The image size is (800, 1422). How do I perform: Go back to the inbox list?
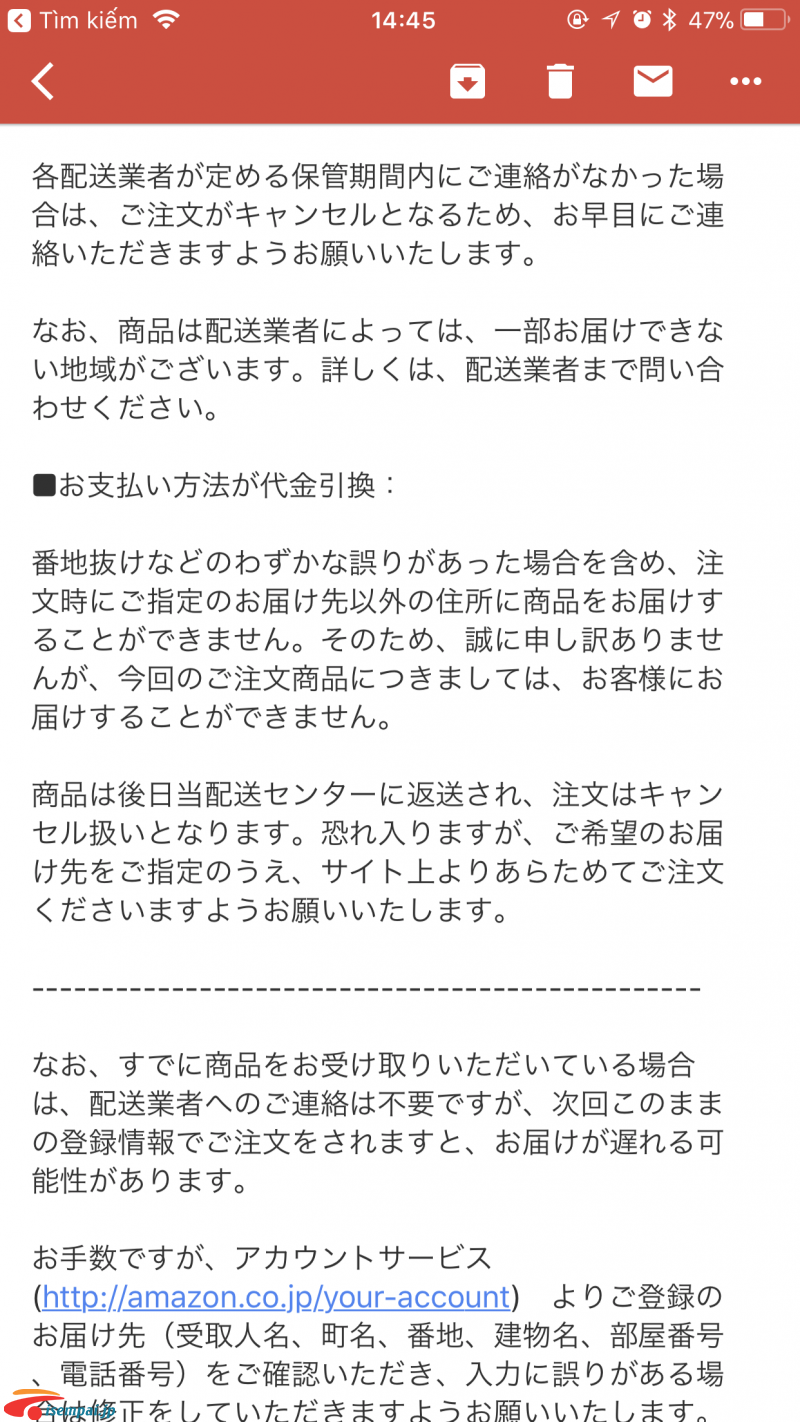pos(42,81)
